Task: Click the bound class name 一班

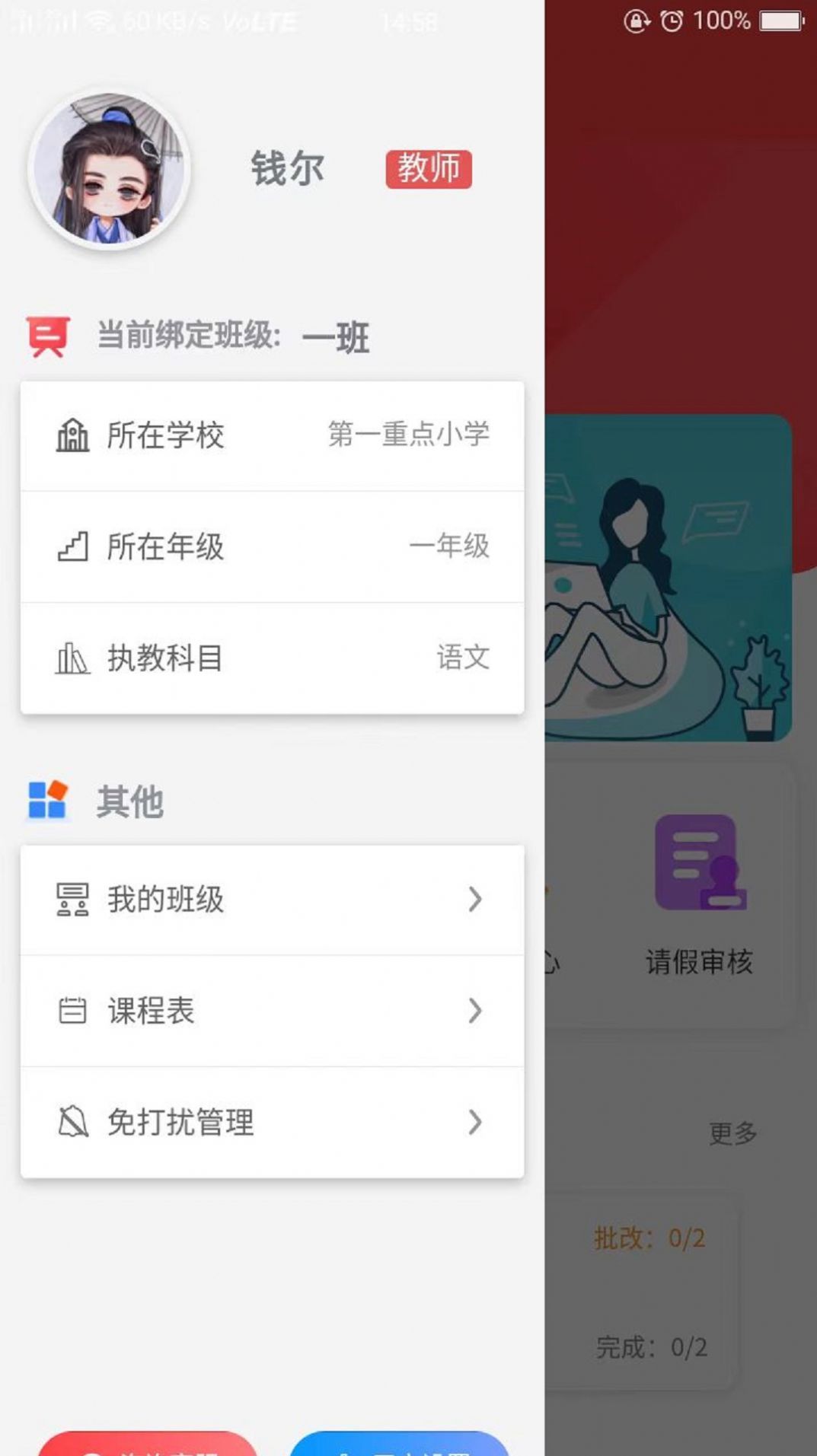Action: (335, 336)
